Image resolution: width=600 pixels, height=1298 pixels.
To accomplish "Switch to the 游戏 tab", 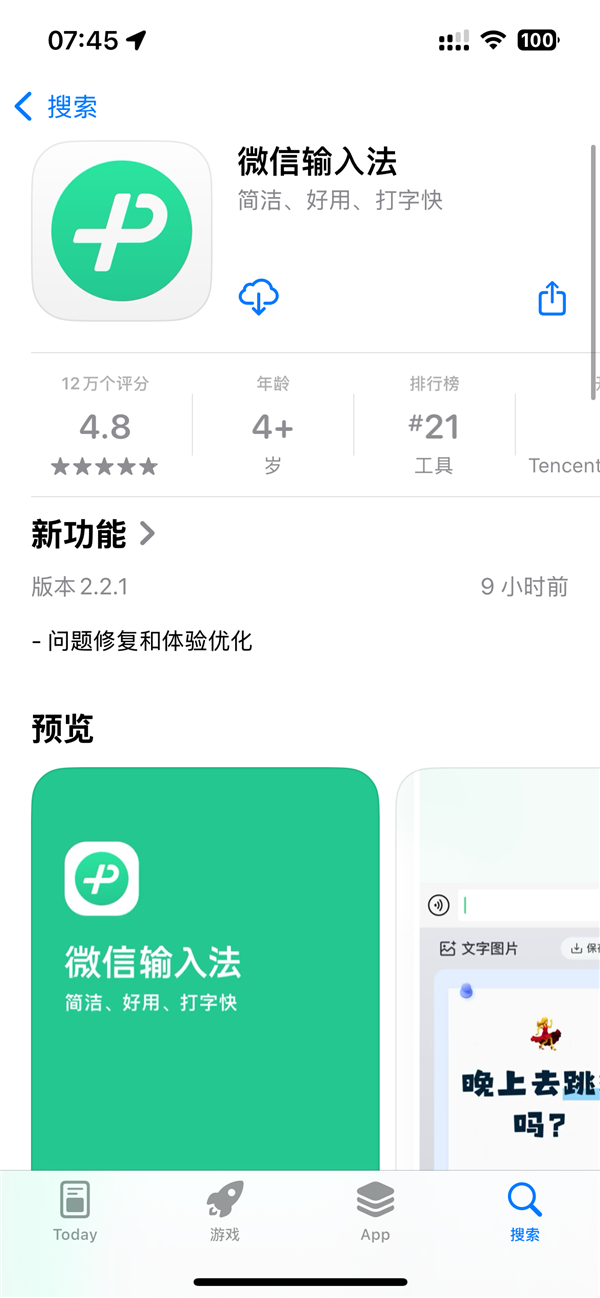I will [225, 1210].
